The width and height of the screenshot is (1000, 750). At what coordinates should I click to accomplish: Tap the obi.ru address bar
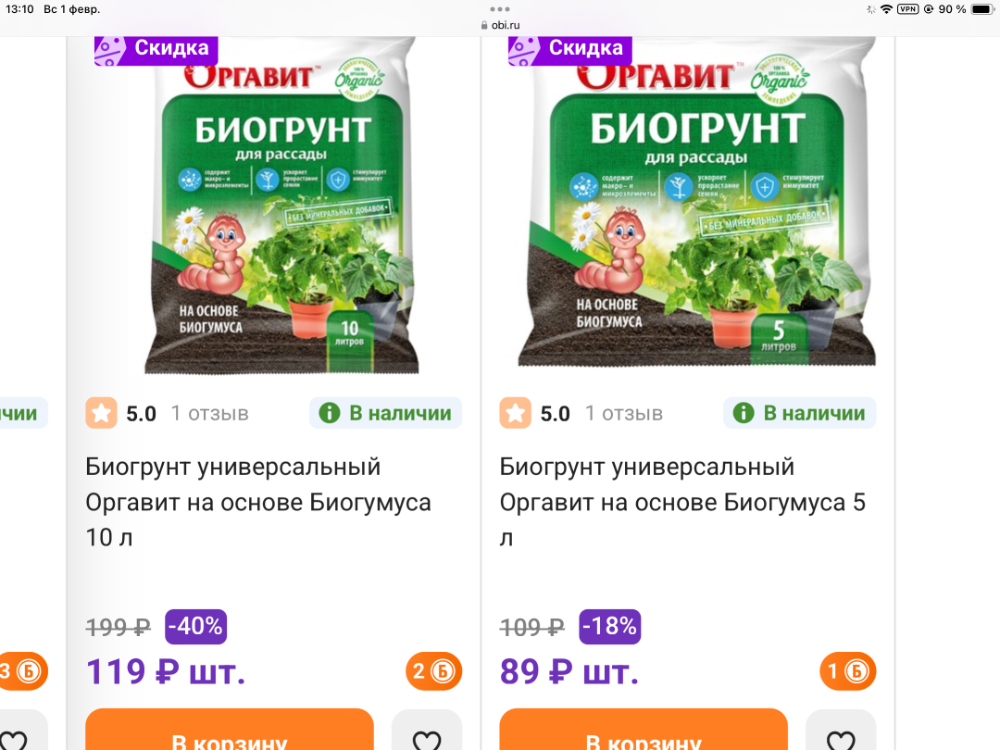pos(500,25)
